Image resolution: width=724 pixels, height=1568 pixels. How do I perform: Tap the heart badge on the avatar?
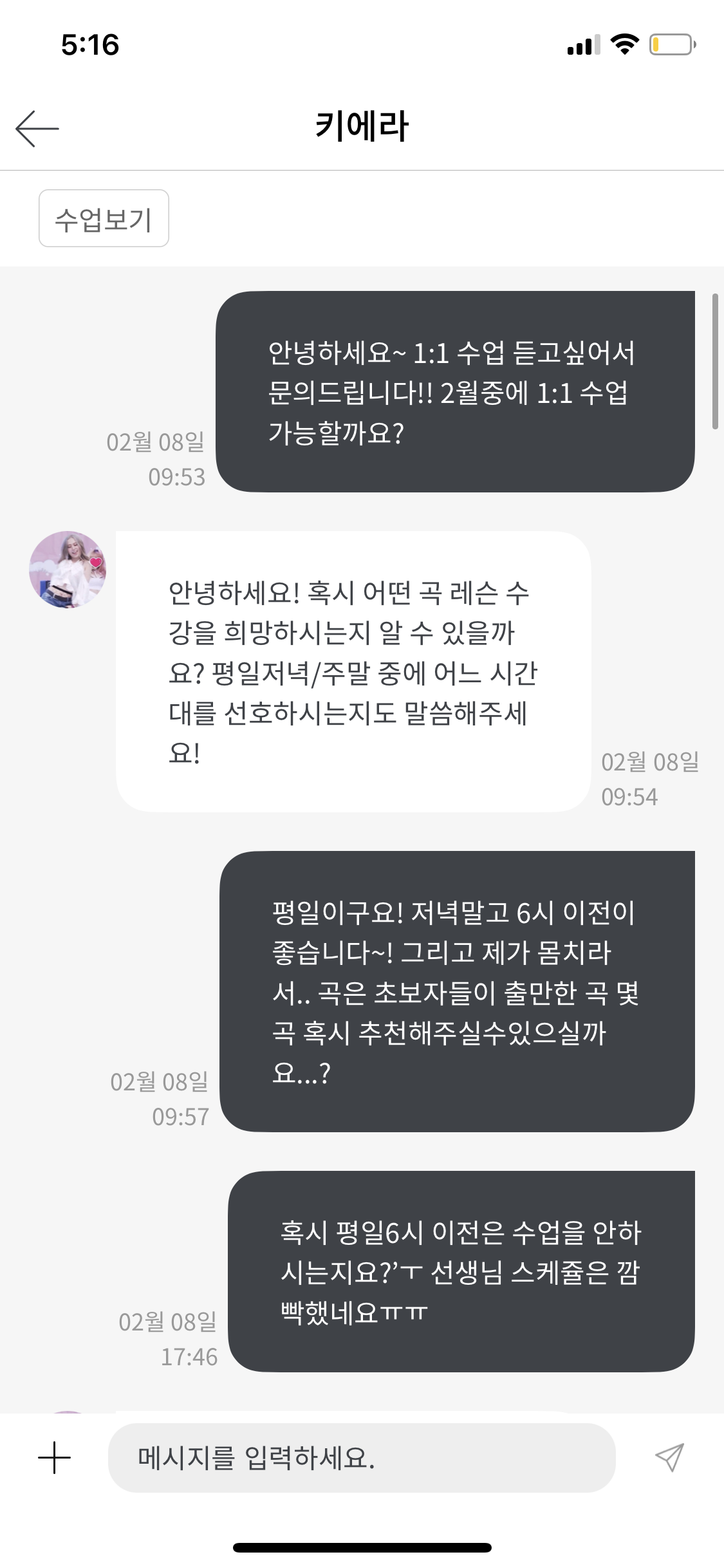[95, 563]
